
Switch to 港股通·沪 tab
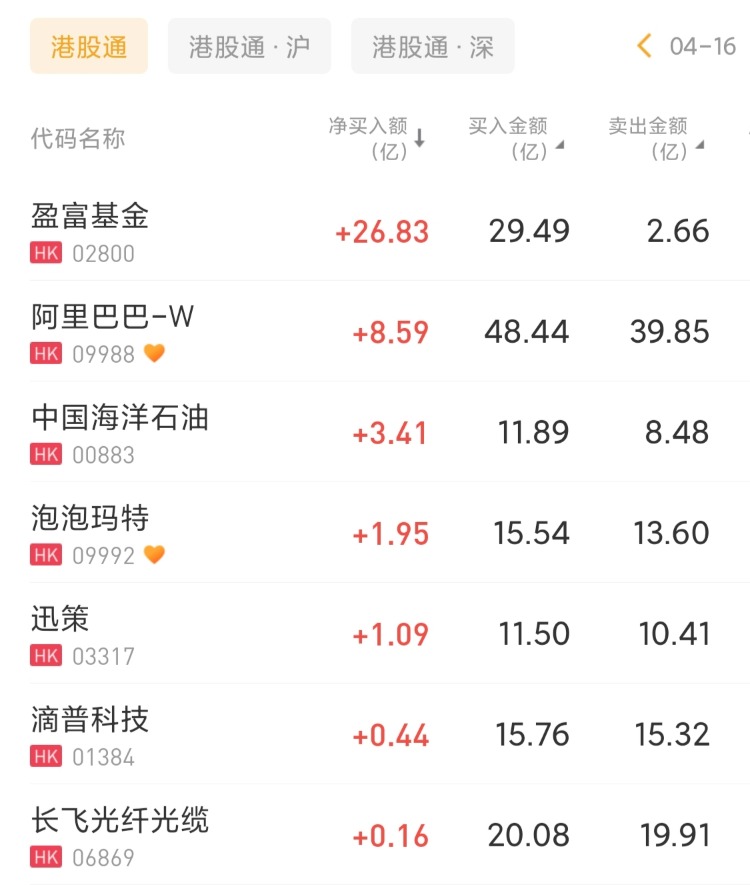tap(249, 46)
